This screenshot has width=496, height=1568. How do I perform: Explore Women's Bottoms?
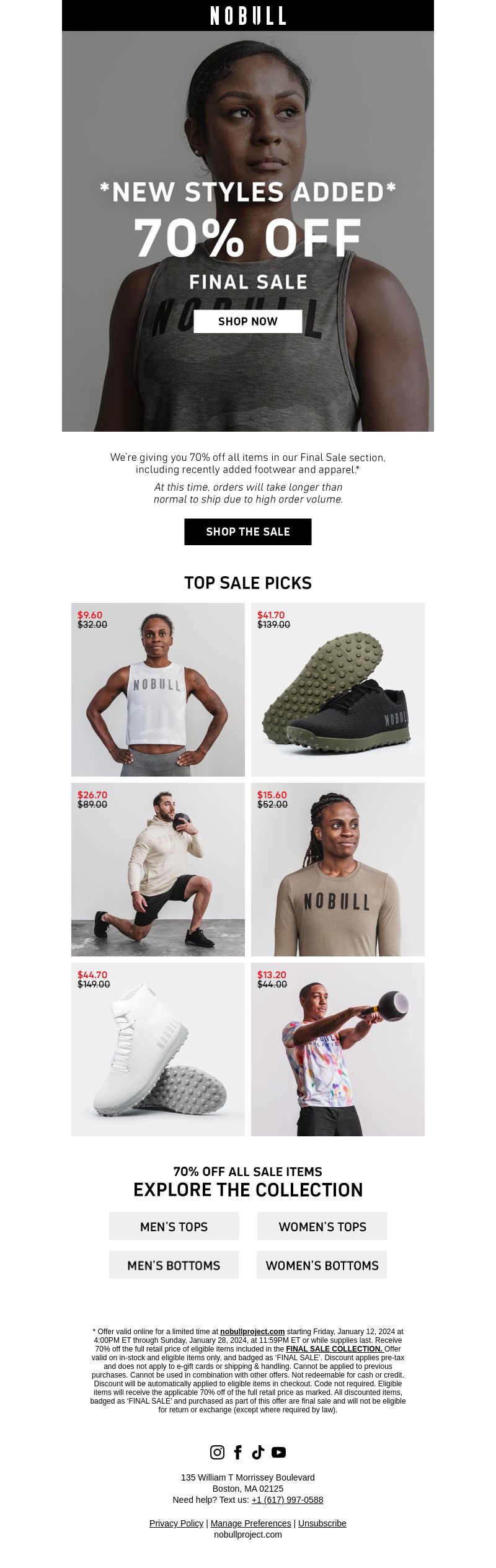click(322, 1265)
